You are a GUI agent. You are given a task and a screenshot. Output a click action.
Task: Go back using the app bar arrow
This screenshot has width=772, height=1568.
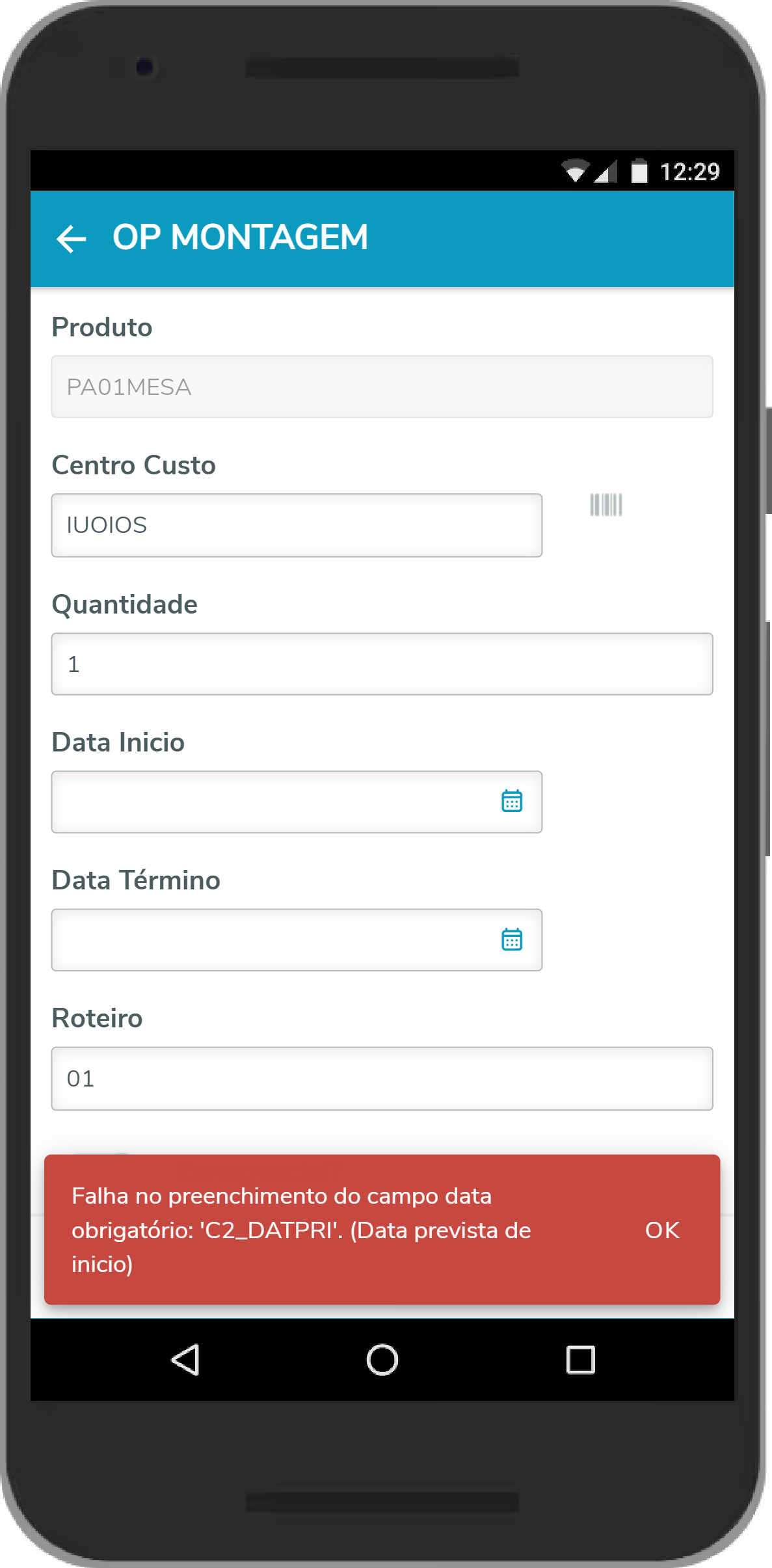pyautogui.click(x=72, y=239)
